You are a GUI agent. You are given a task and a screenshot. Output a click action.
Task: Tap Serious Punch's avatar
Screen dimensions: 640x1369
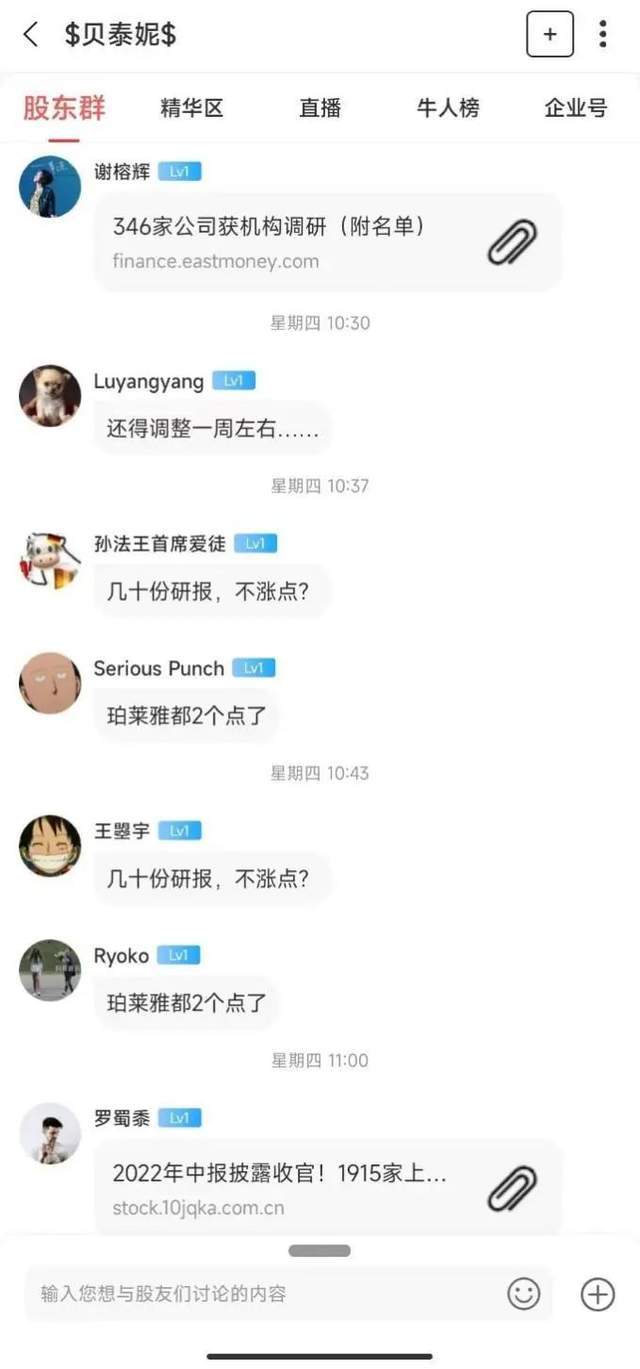point(50,683)
